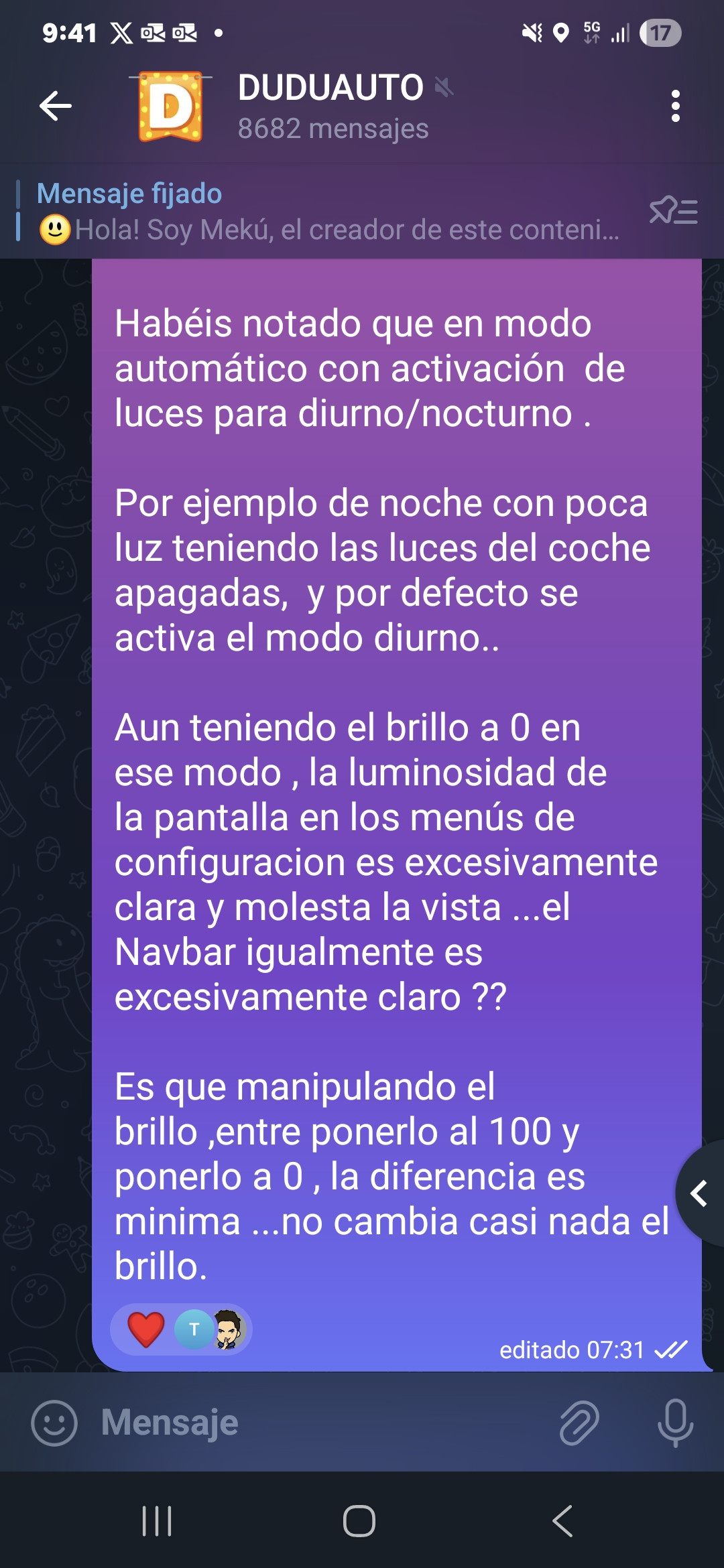The width and height of the screenshot is (724, 1568).
Task: Expand the side edge panel arrow handle
Action: coord(701,1193)
